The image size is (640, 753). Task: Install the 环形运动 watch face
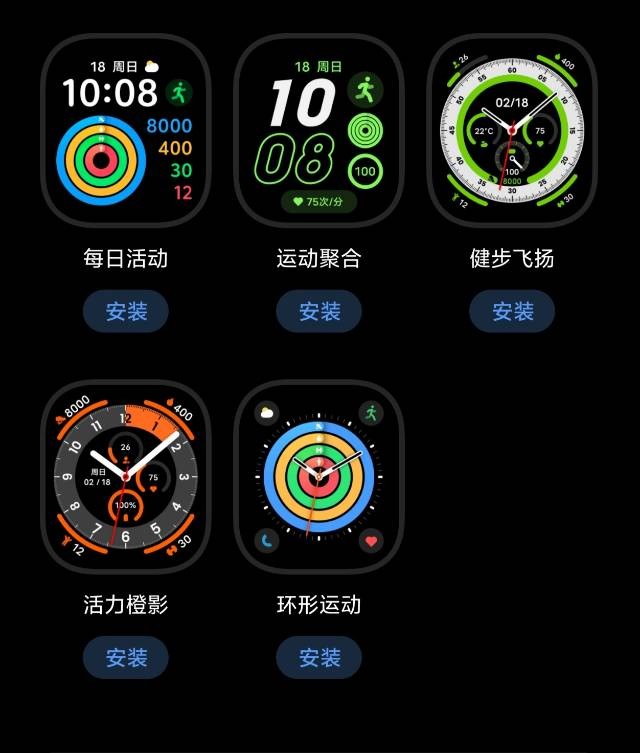pos(319,657)
